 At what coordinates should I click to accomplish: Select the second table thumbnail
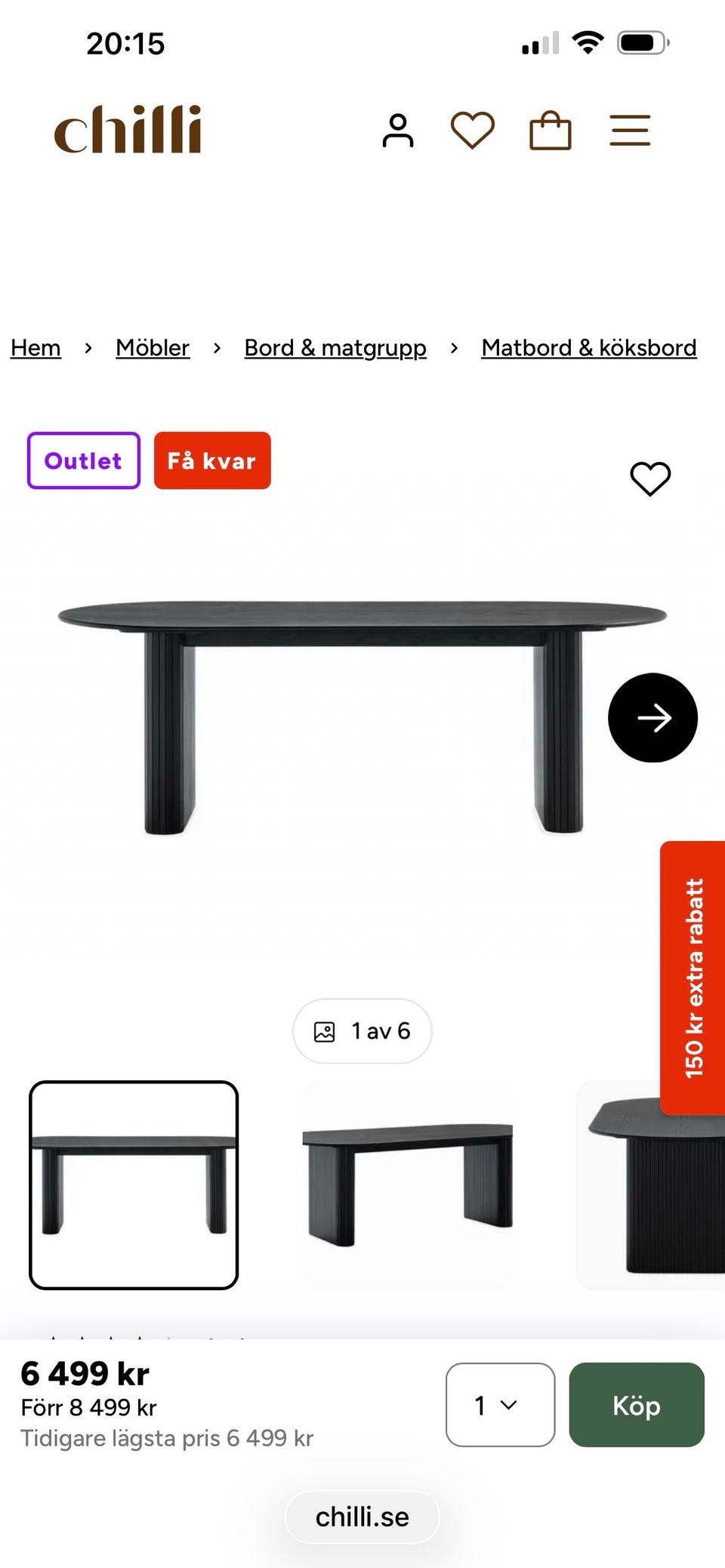click(x=408, y=1184)
